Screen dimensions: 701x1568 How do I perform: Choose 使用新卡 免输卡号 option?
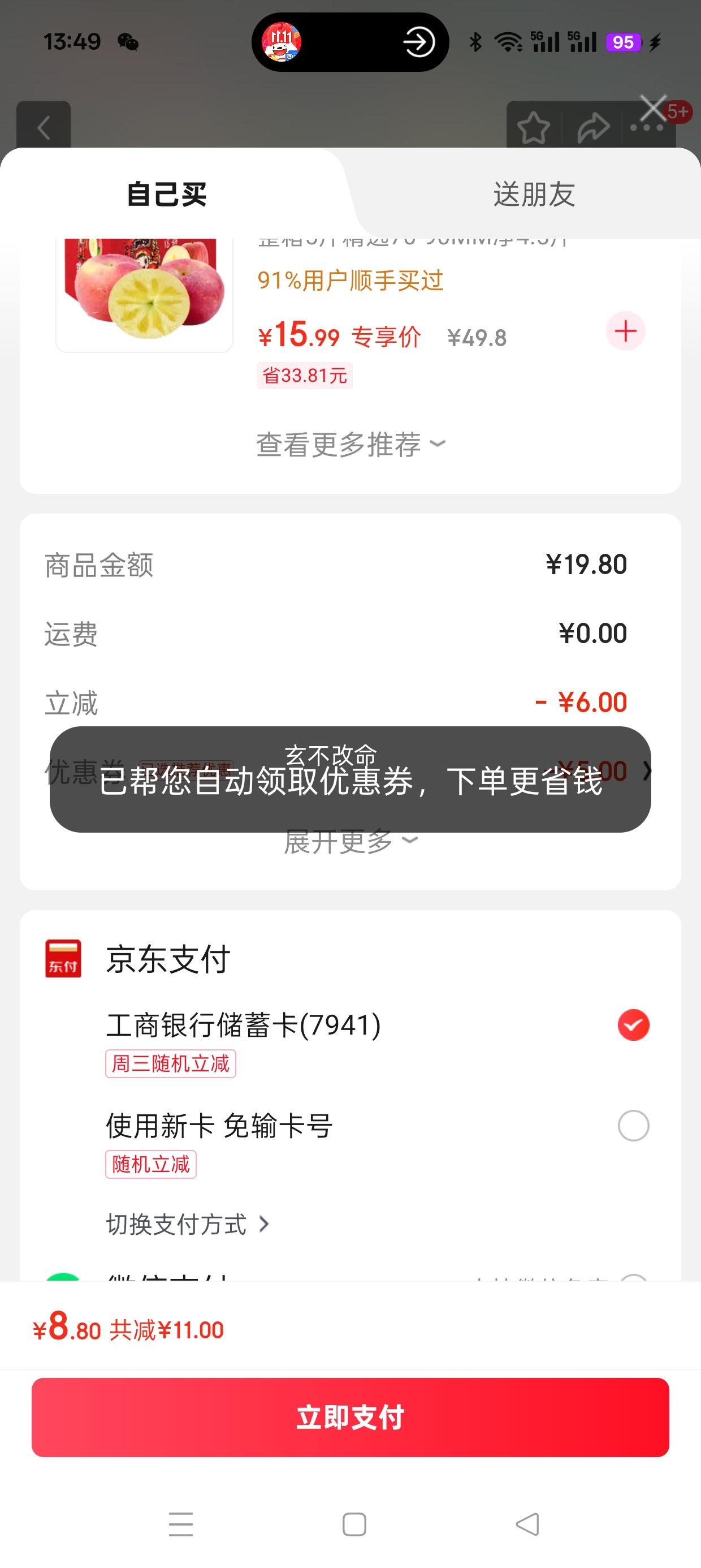633,1126
